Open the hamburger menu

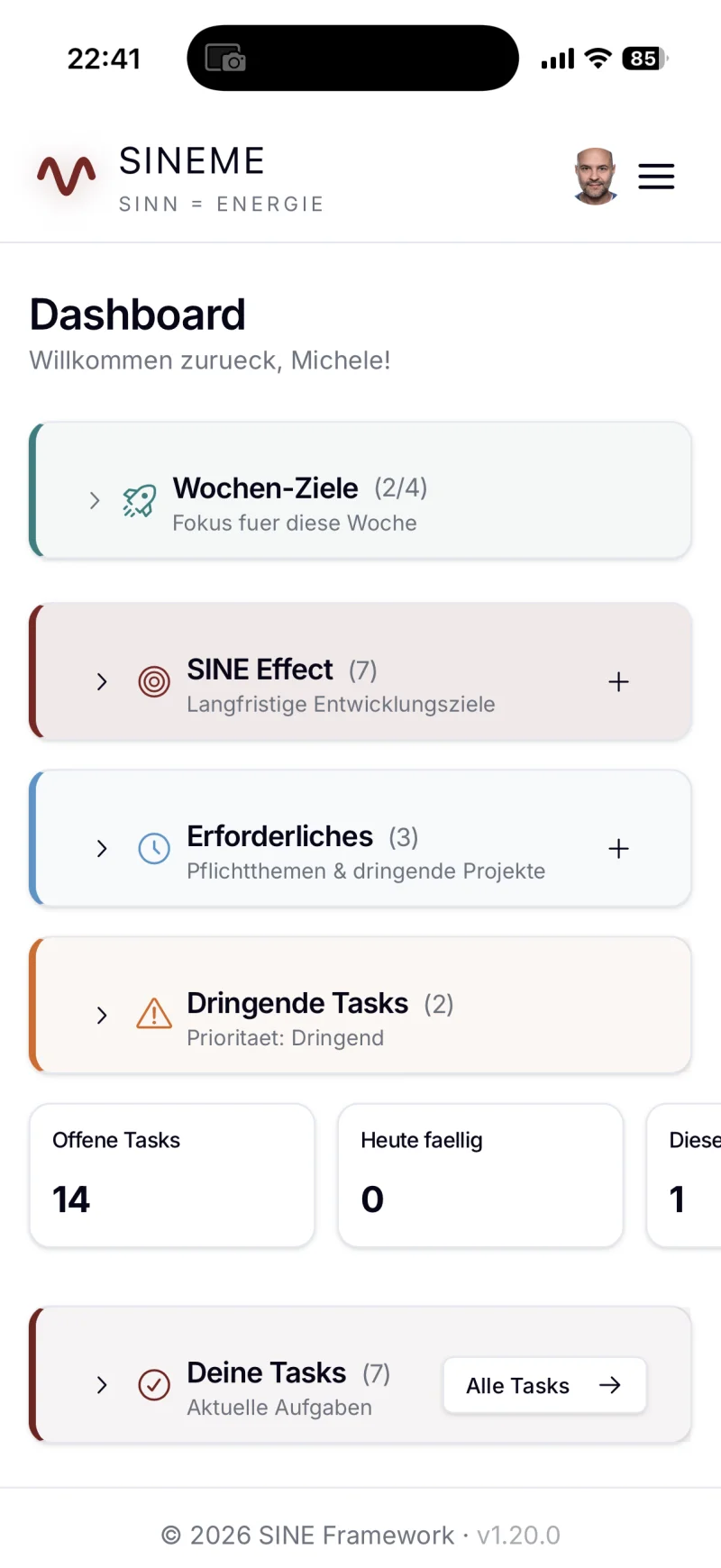[x=656, y=177]
